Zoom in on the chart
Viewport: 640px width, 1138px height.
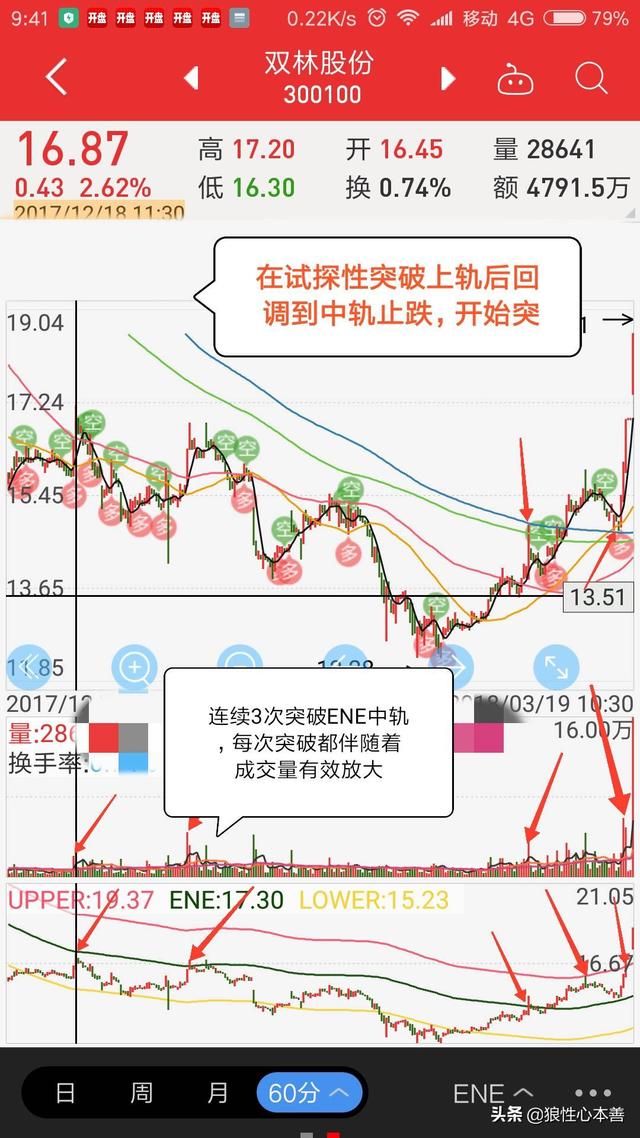[x=134, y=666]
